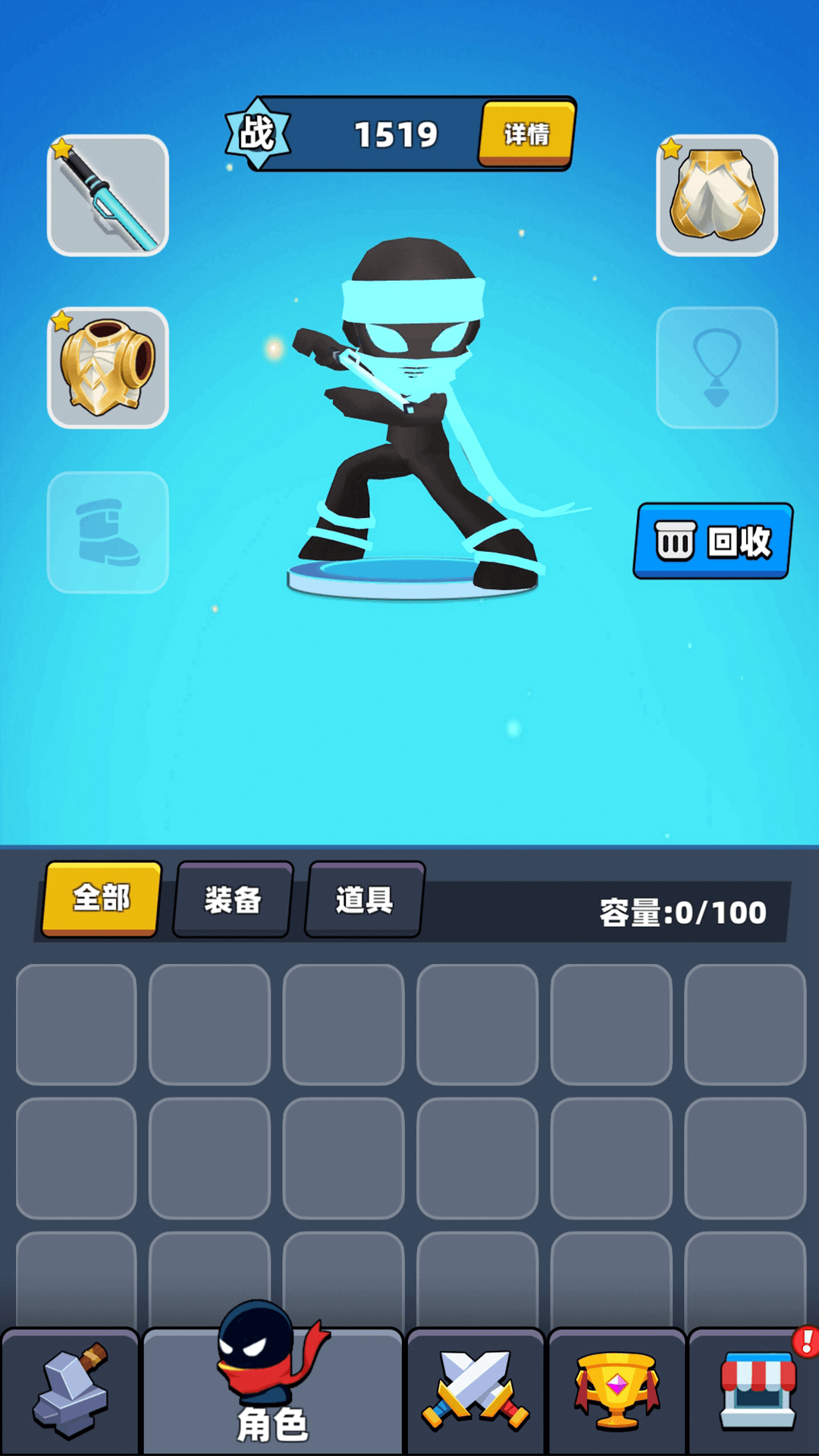The height and width of the screenshot is (1456, 819).
Task: Select the 装备 equipment filter
Action: click(x=231, y=899)
